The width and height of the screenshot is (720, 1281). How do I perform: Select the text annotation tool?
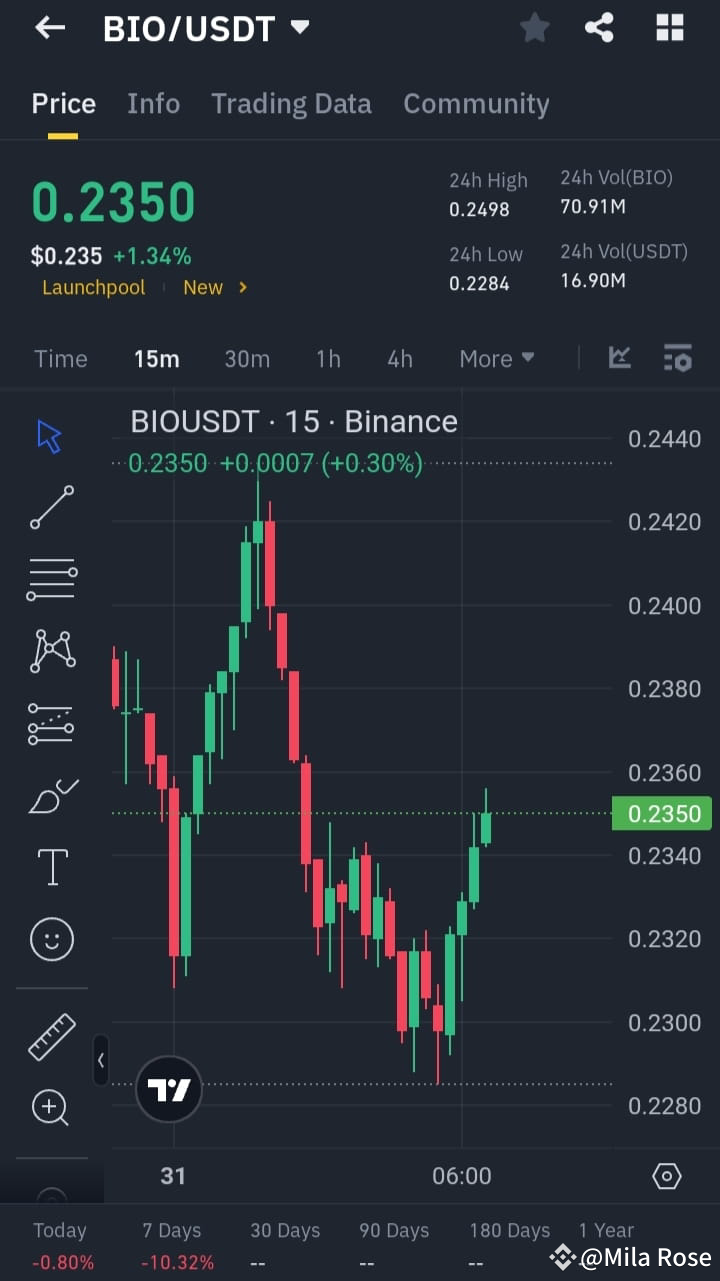(50, 867)
